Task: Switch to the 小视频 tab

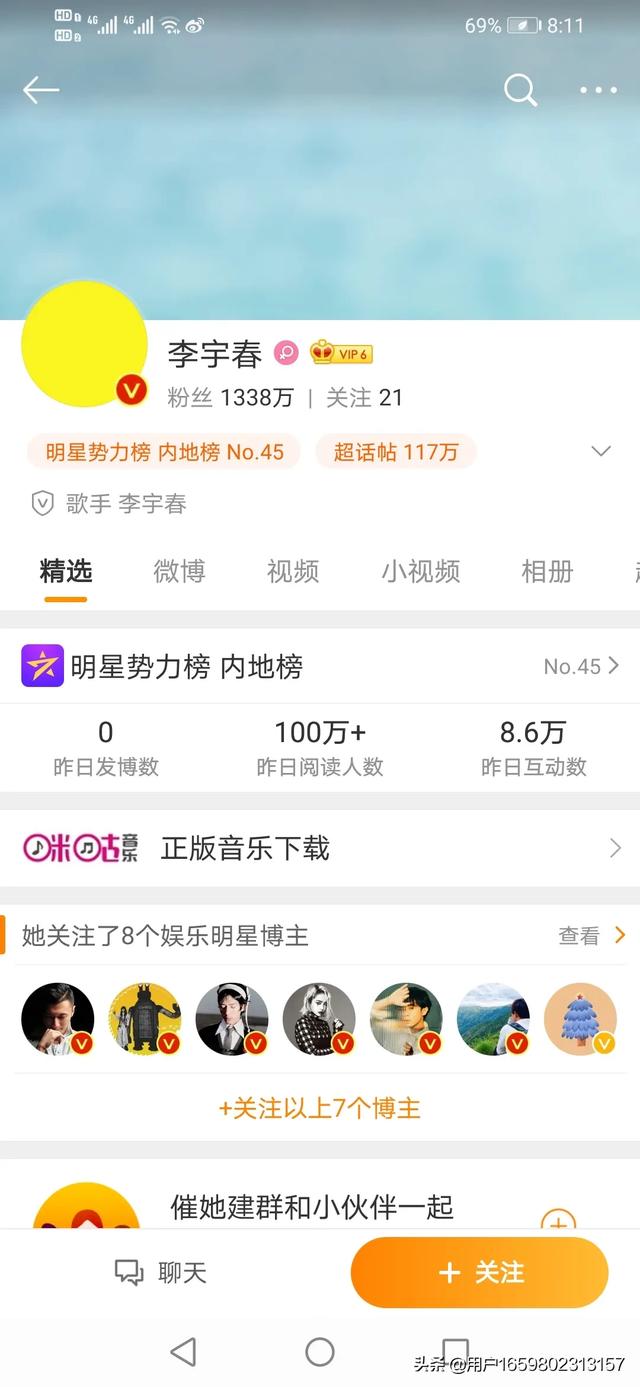Action: 420,571
